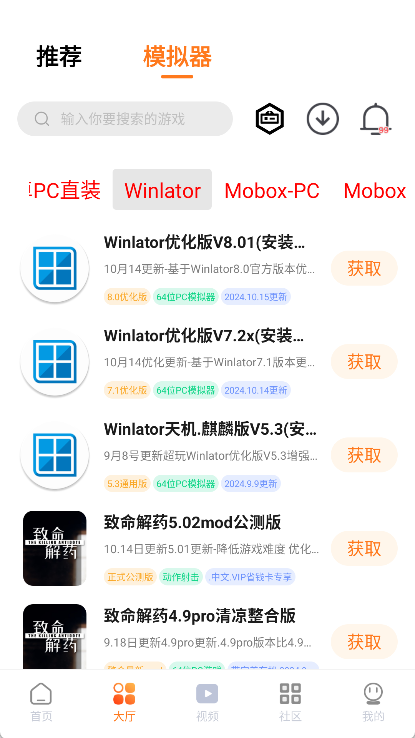415x738 pixels.
Task: Get 致命解药5.02mod公测版
Action: pyautogui.click(x=364, y=548)
